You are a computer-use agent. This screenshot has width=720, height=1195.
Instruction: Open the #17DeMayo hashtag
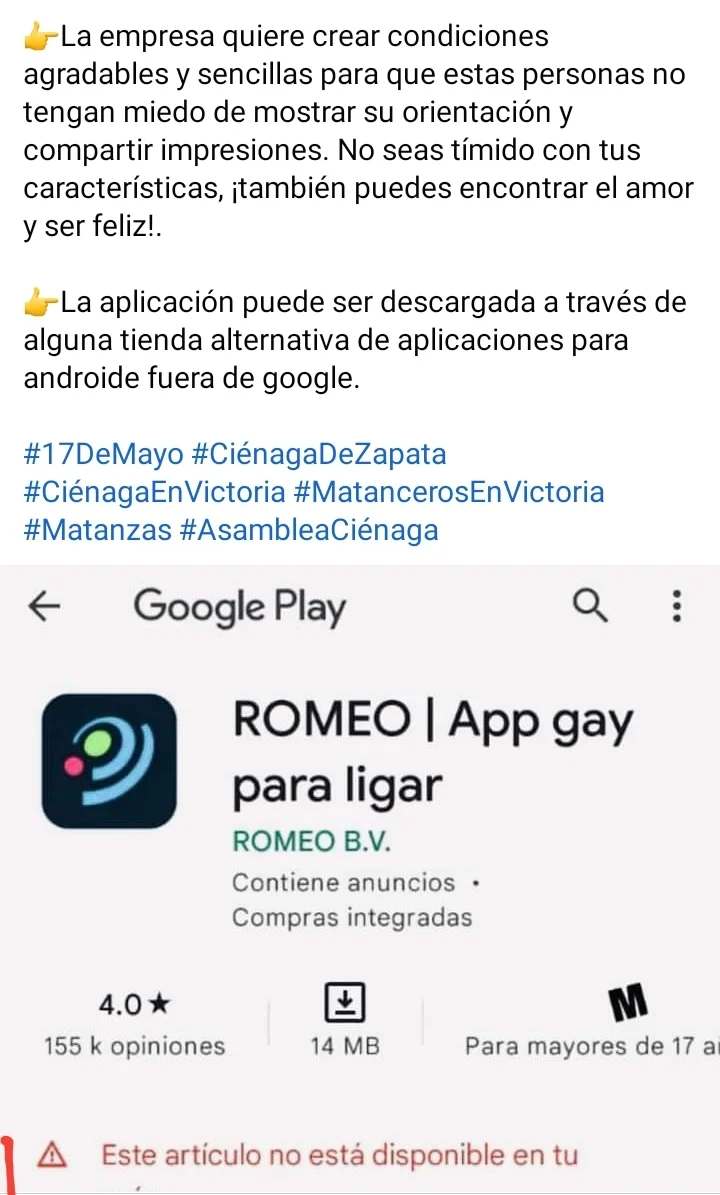click(103, 455)
